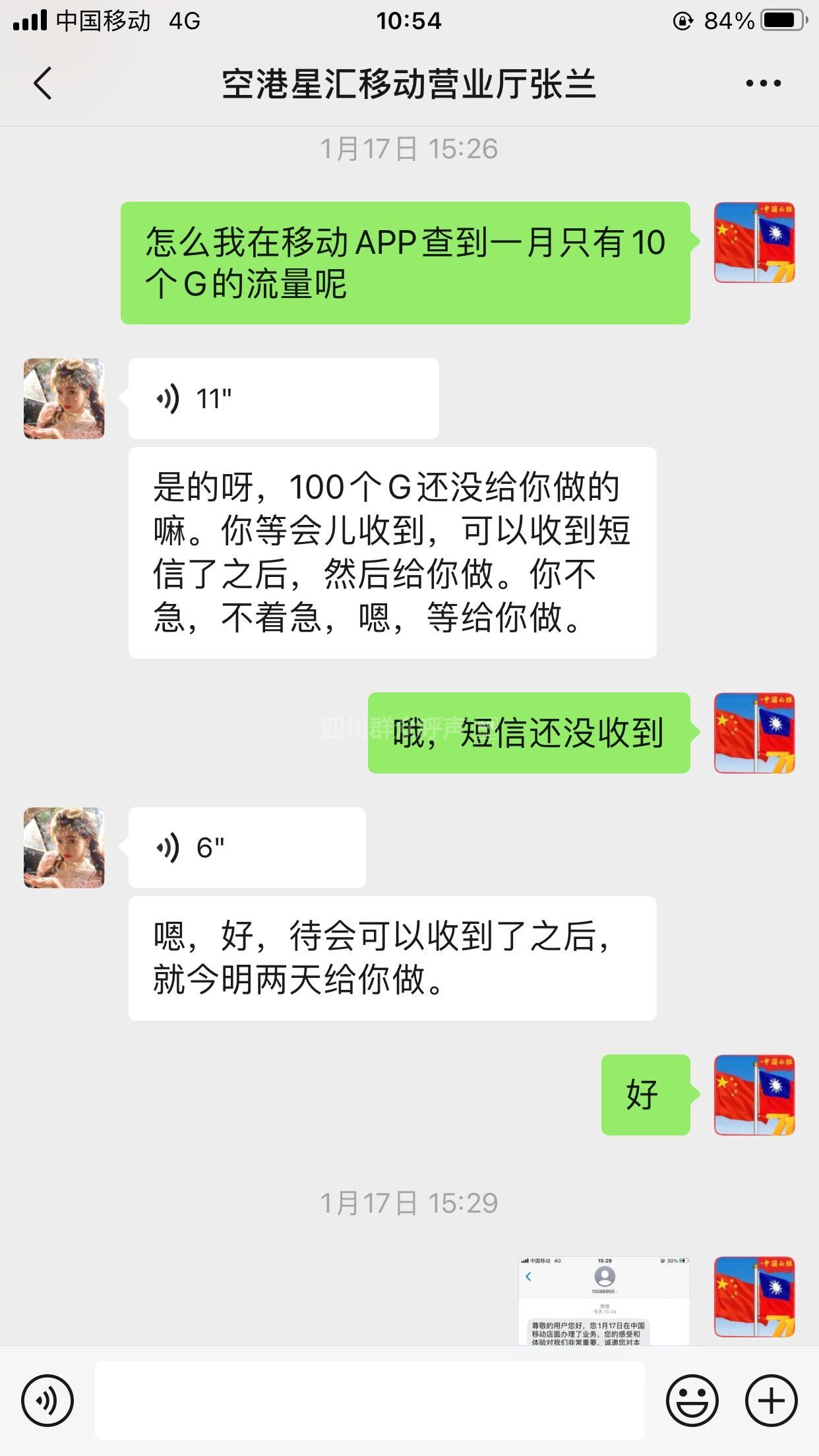Open the emoji sticker panel
The width and height of the screenshot is (819, 1456).
692,1401
